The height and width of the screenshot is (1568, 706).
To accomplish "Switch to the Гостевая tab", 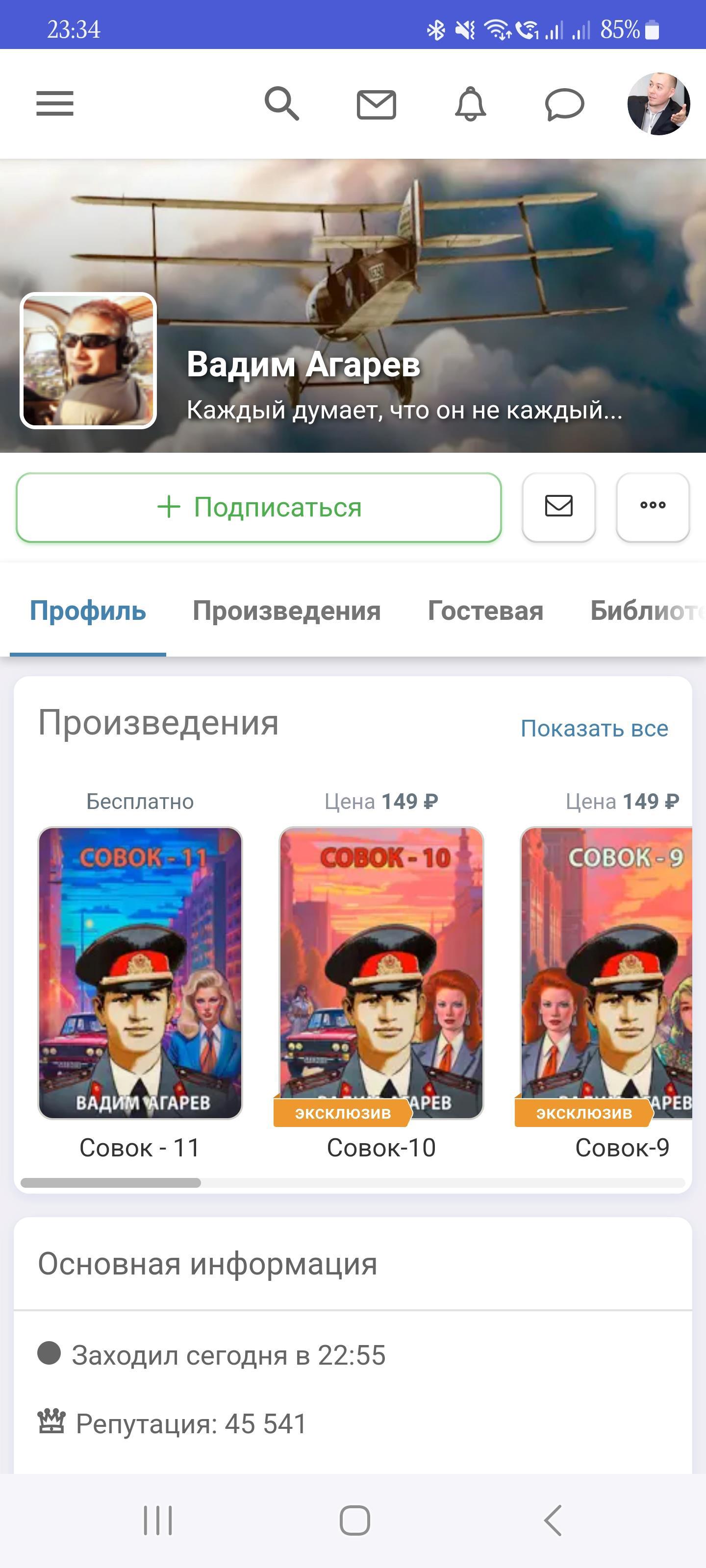I will click(x=485, y=611).
